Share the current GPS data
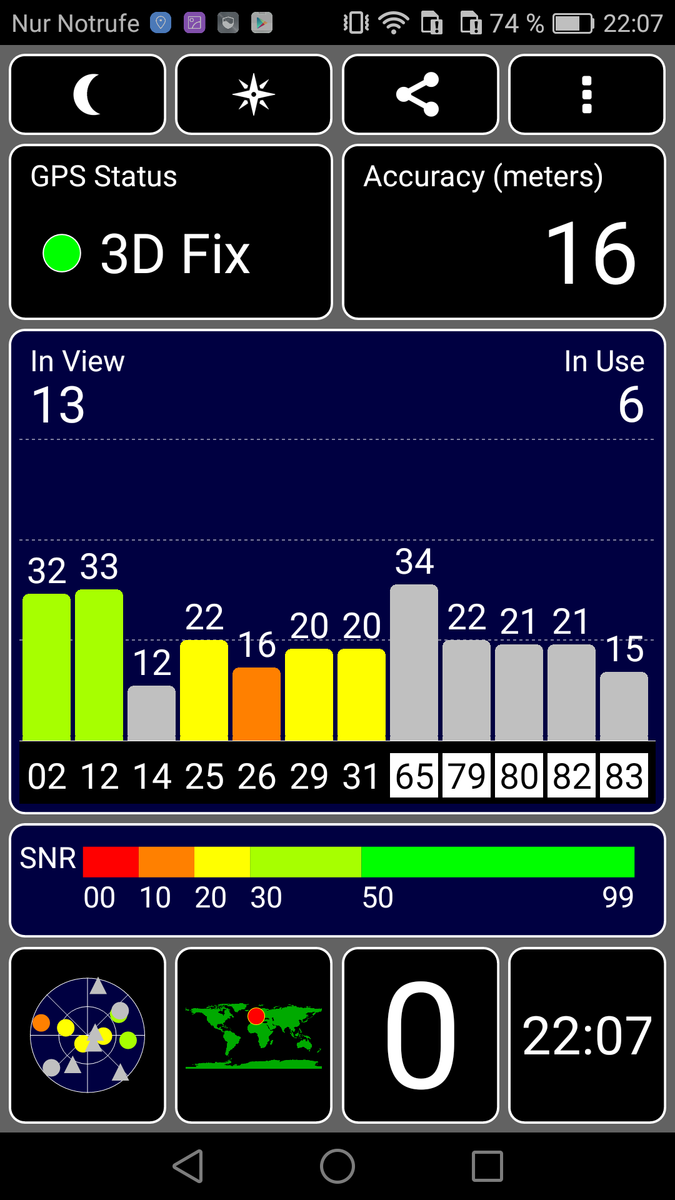Viewport: 675px width, 1200px height. tap(420, 95)
